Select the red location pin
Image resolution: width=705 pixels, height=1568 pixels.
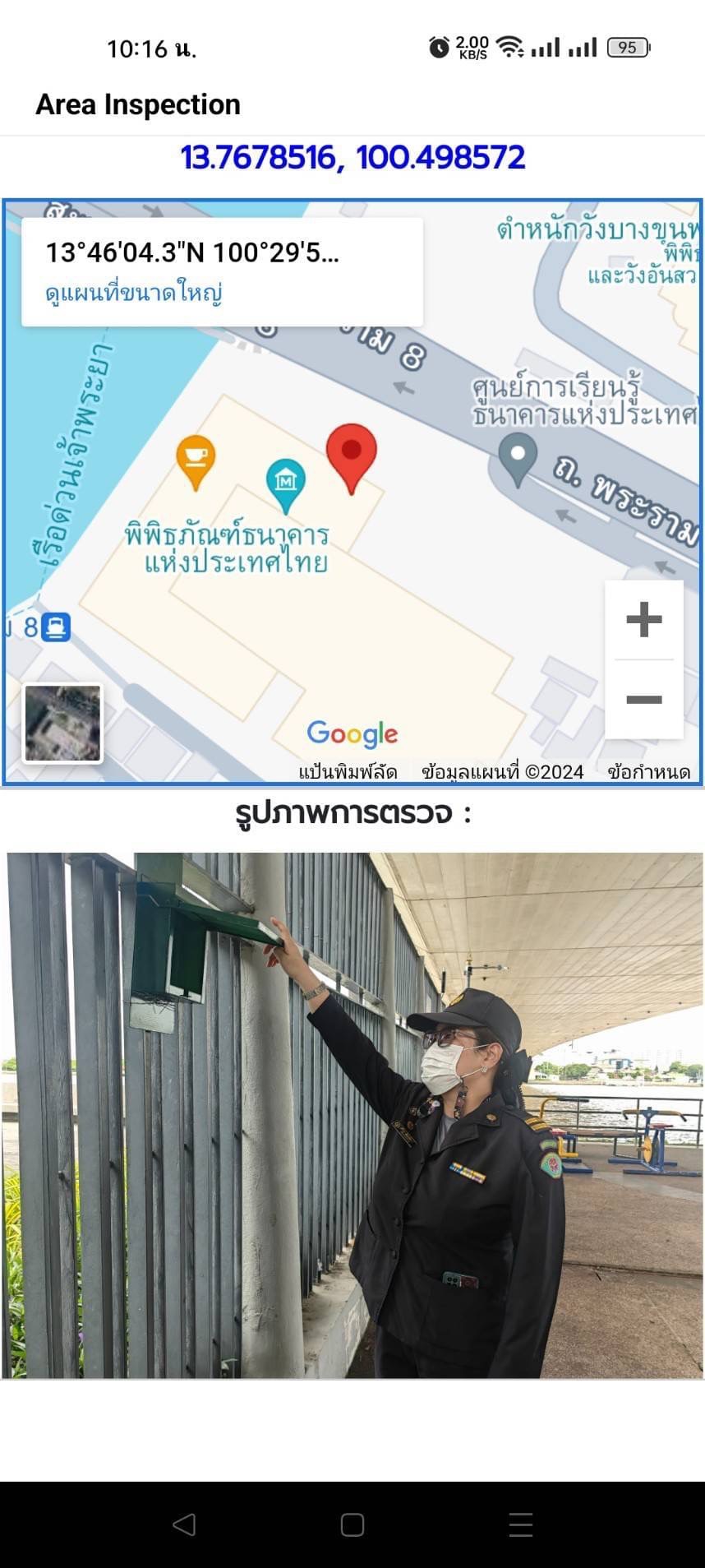(x=352, y=453)
